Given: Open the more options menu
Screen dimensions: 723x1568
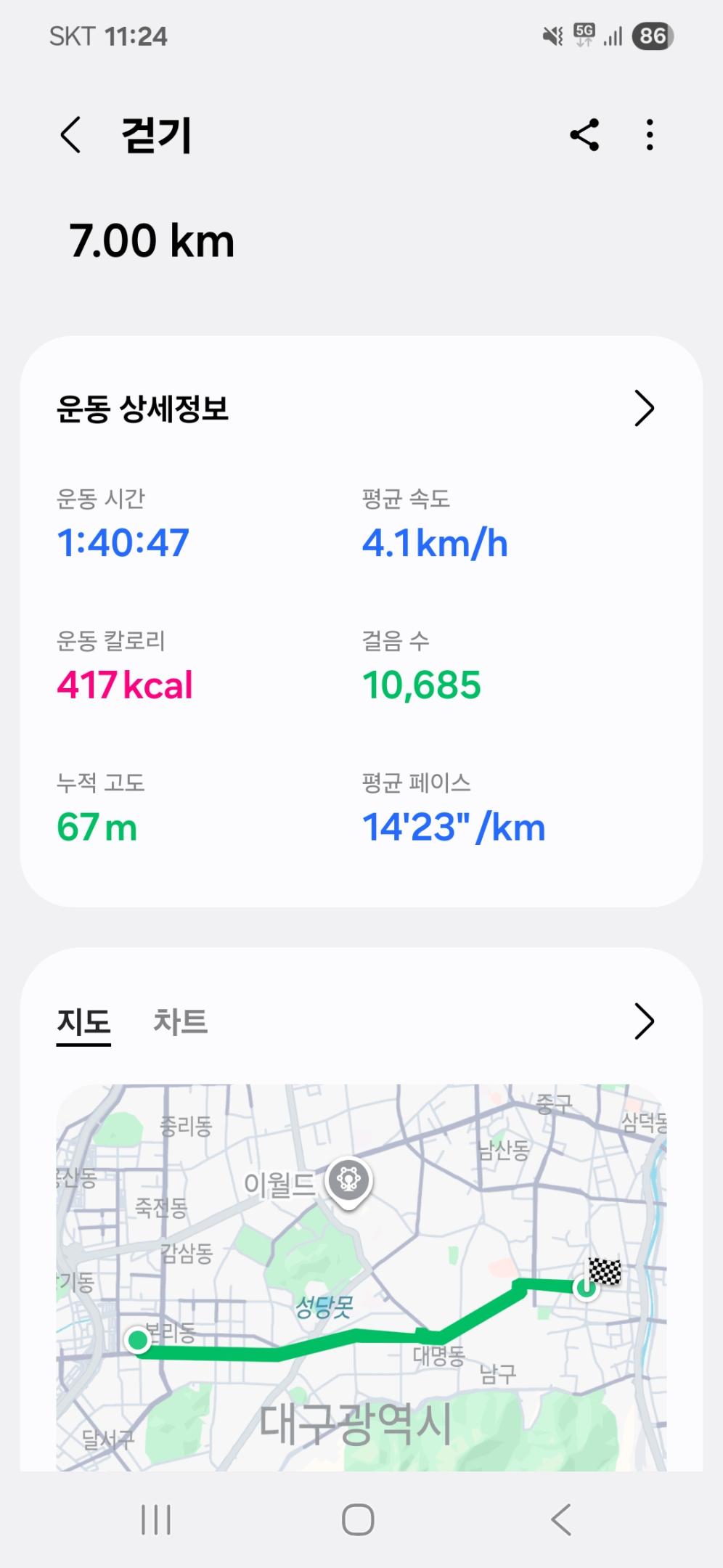Looking at the screenshot, I should (650, 135).
